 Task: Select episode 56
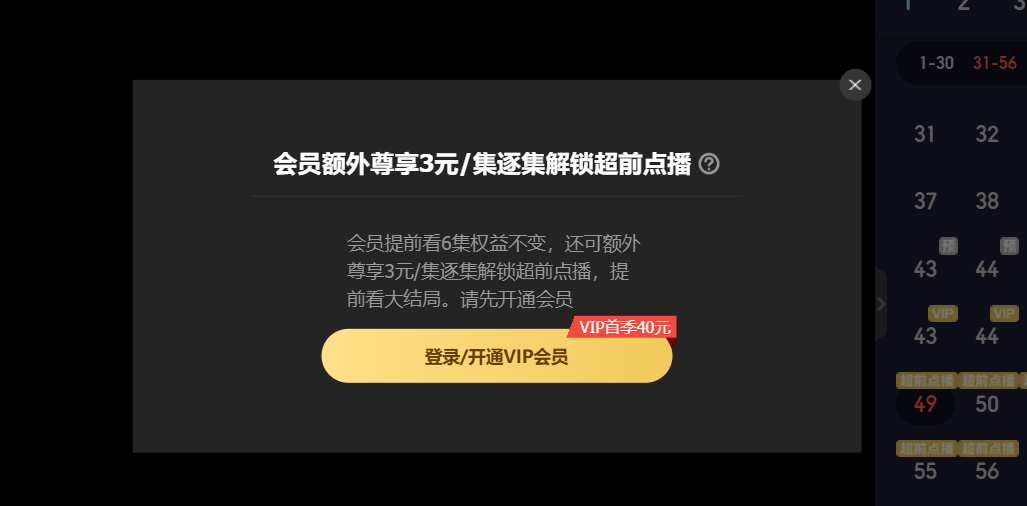point(987,471)
